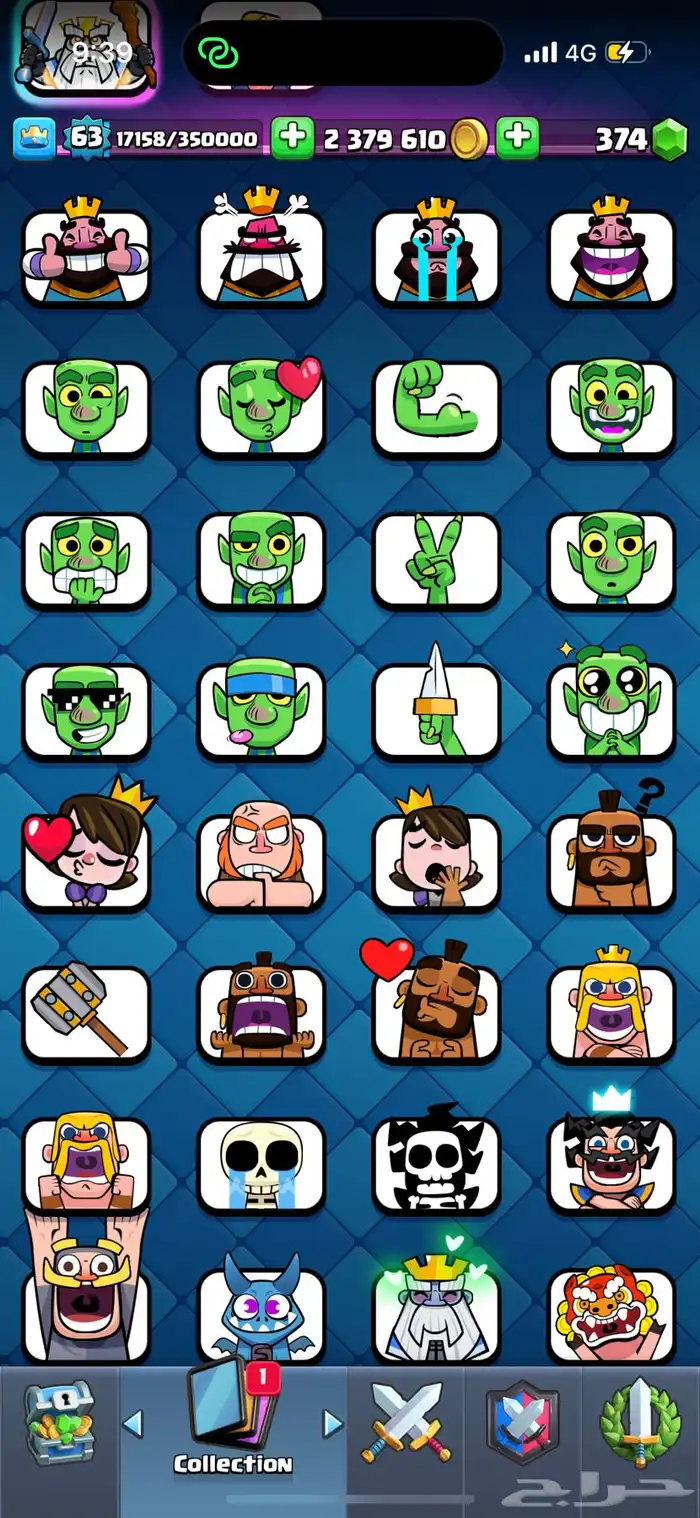Select the green flexing arm emote

point(436,407)
